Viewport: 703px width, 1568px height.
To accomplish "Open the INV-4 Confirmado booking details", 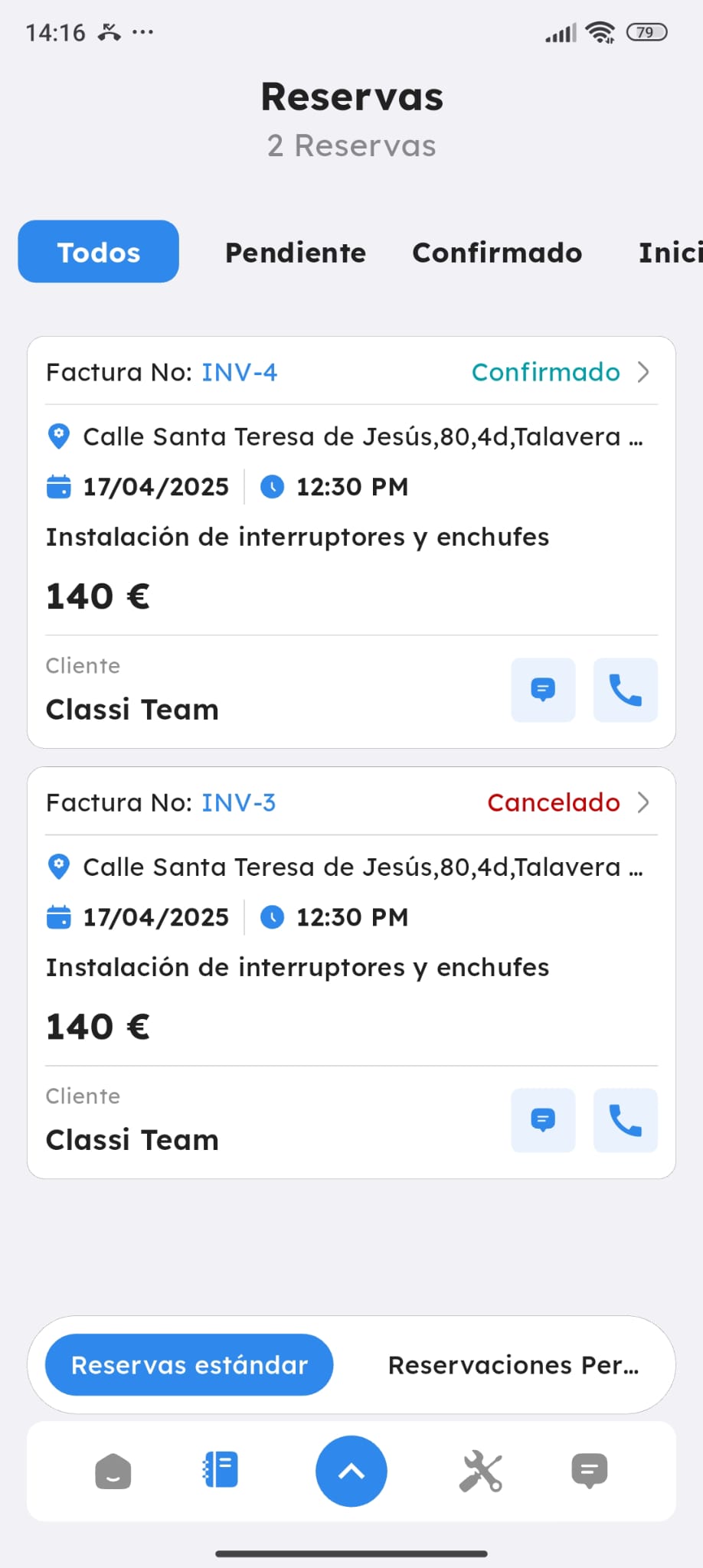I will click(x=642, y=372).
